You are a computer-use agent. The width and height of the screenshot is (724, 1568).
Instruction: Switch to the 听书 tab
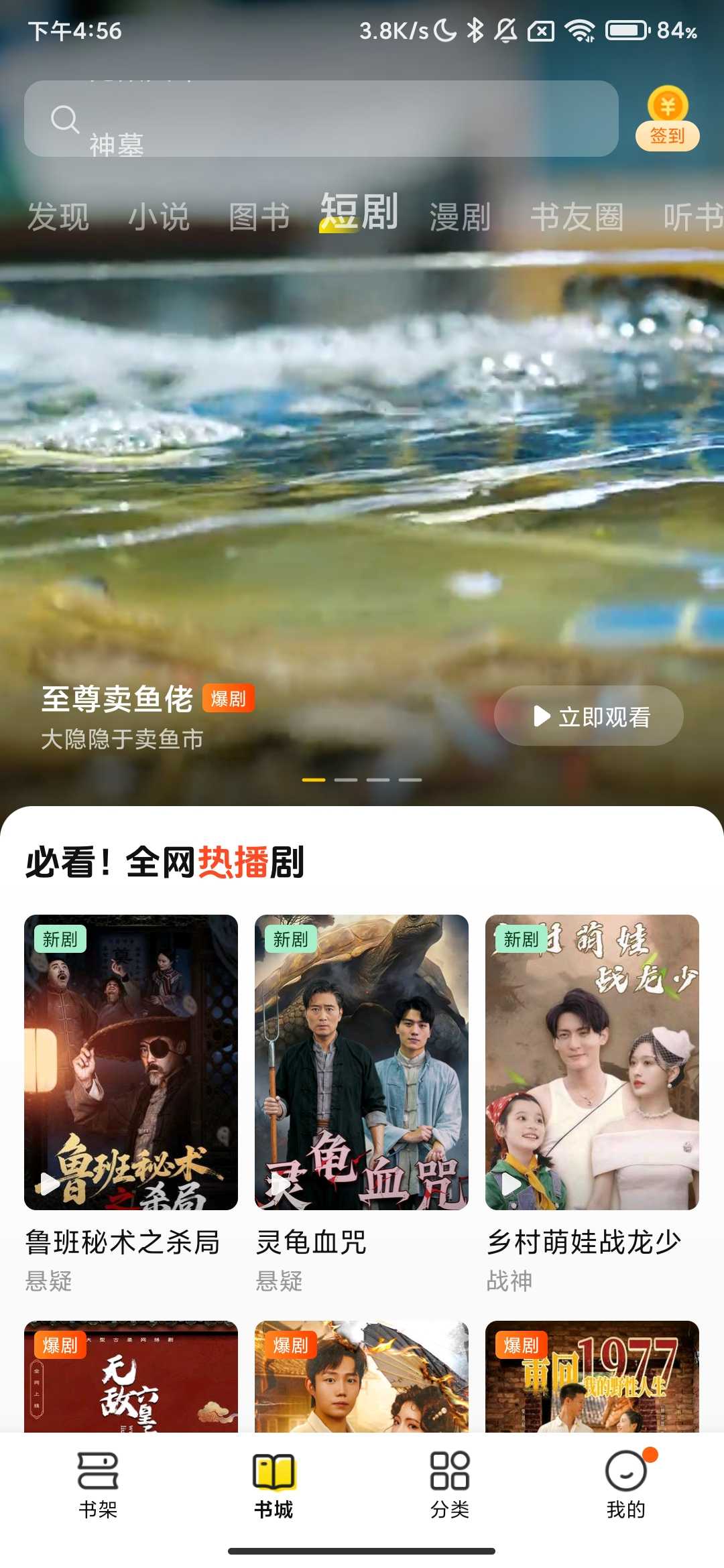692,217
